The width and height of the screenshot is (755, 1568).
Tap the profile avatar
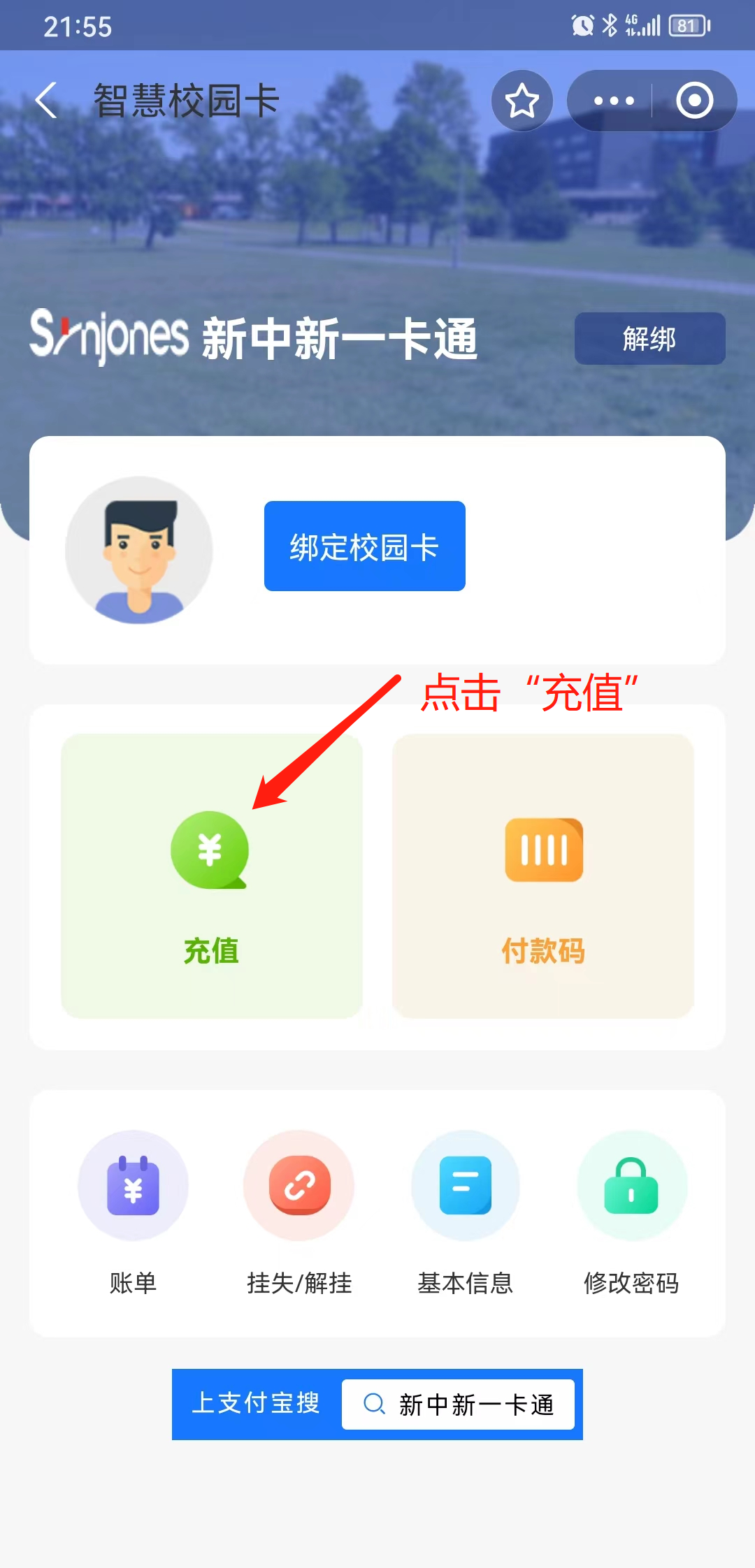pos(139,551)
